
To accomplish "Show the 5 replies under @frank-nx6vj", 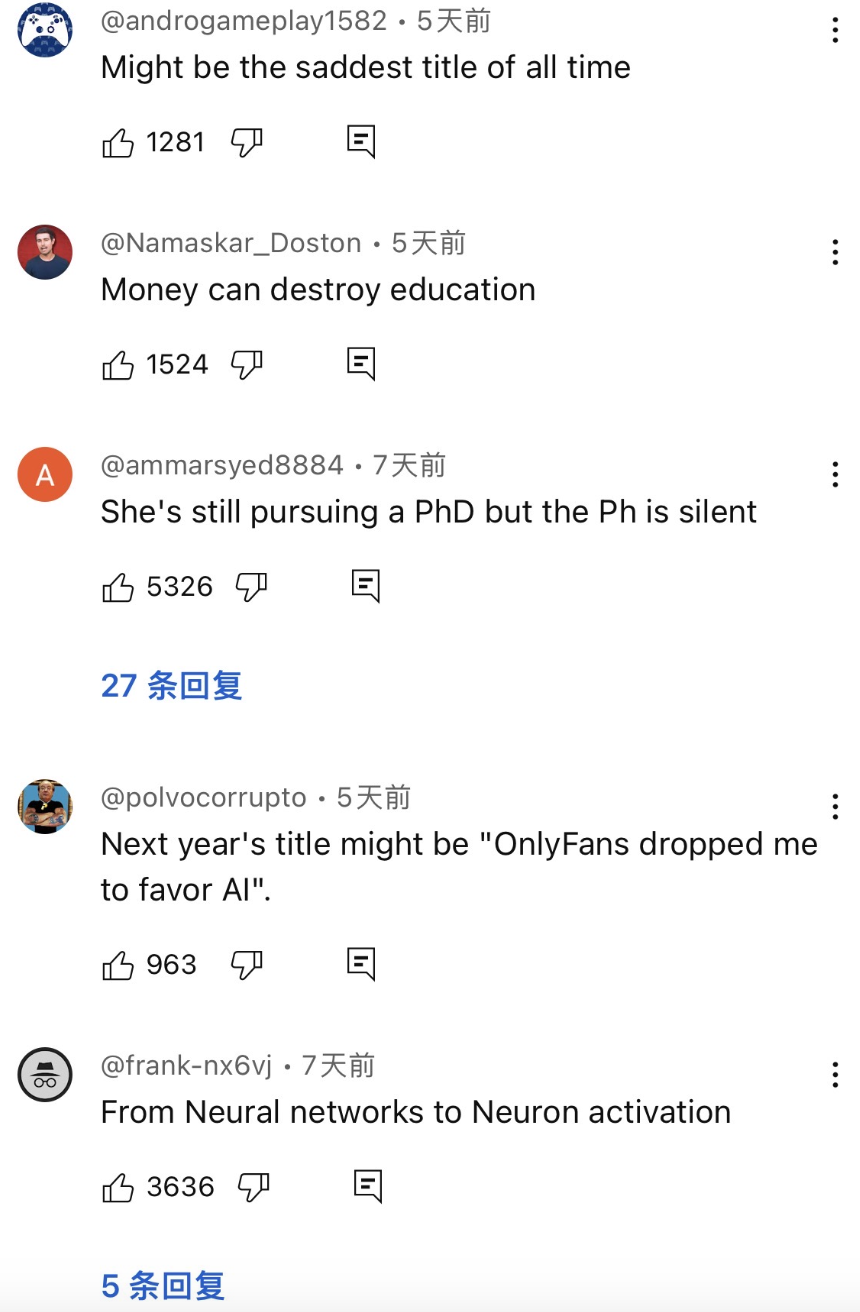I will point(163,1285).
